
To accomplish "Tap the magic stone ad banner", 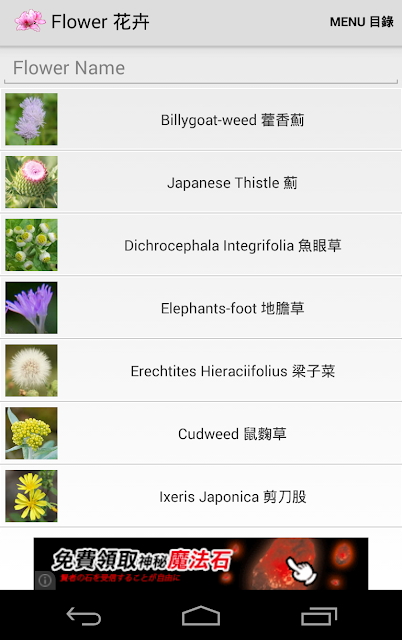I will 201,564.
